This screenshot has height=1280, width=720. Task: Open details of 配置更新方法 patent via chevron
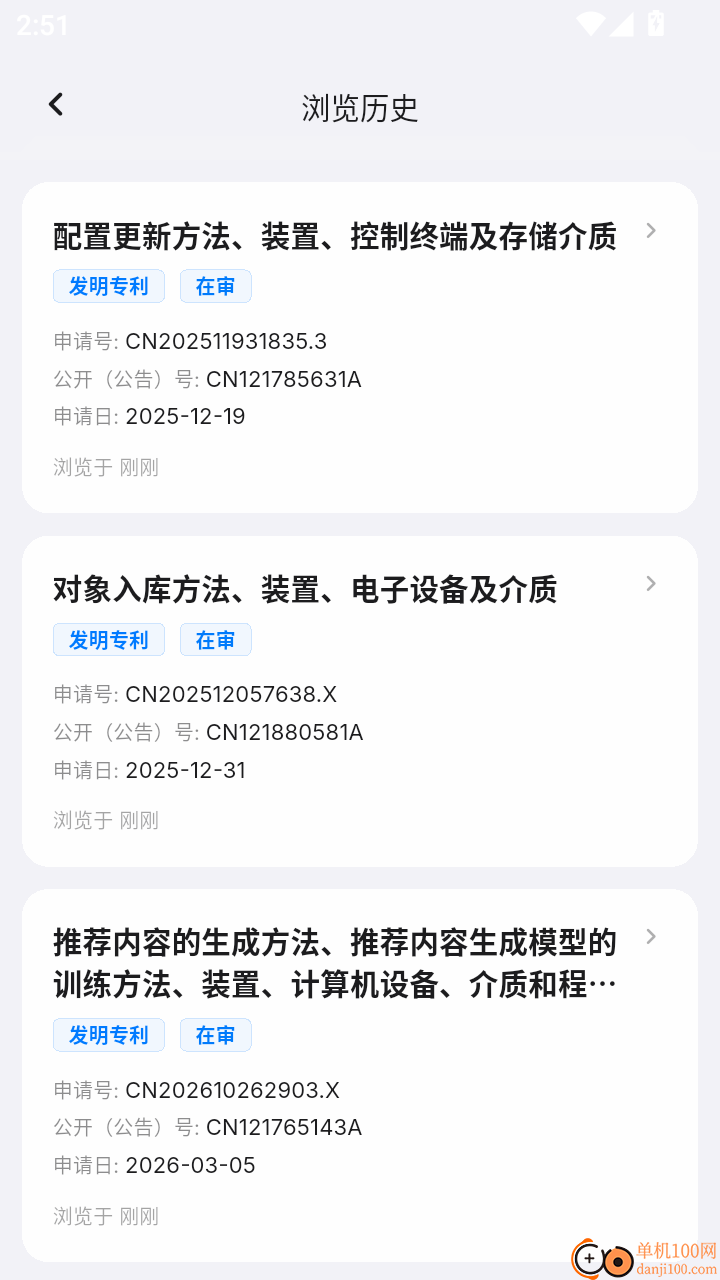click(651, 230)
